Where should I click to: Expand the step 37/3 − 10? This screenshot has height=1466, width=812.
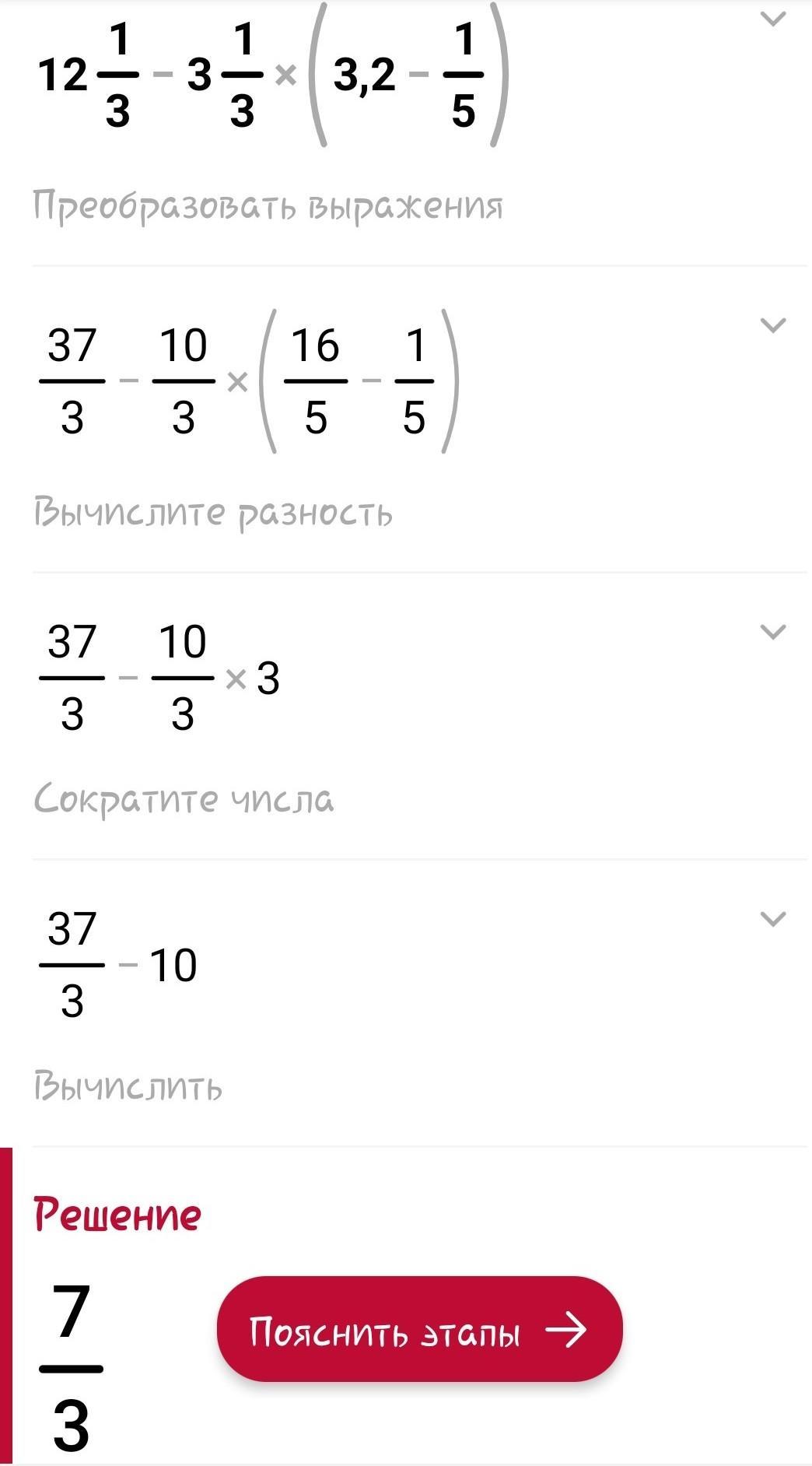[x=772, y=918]
